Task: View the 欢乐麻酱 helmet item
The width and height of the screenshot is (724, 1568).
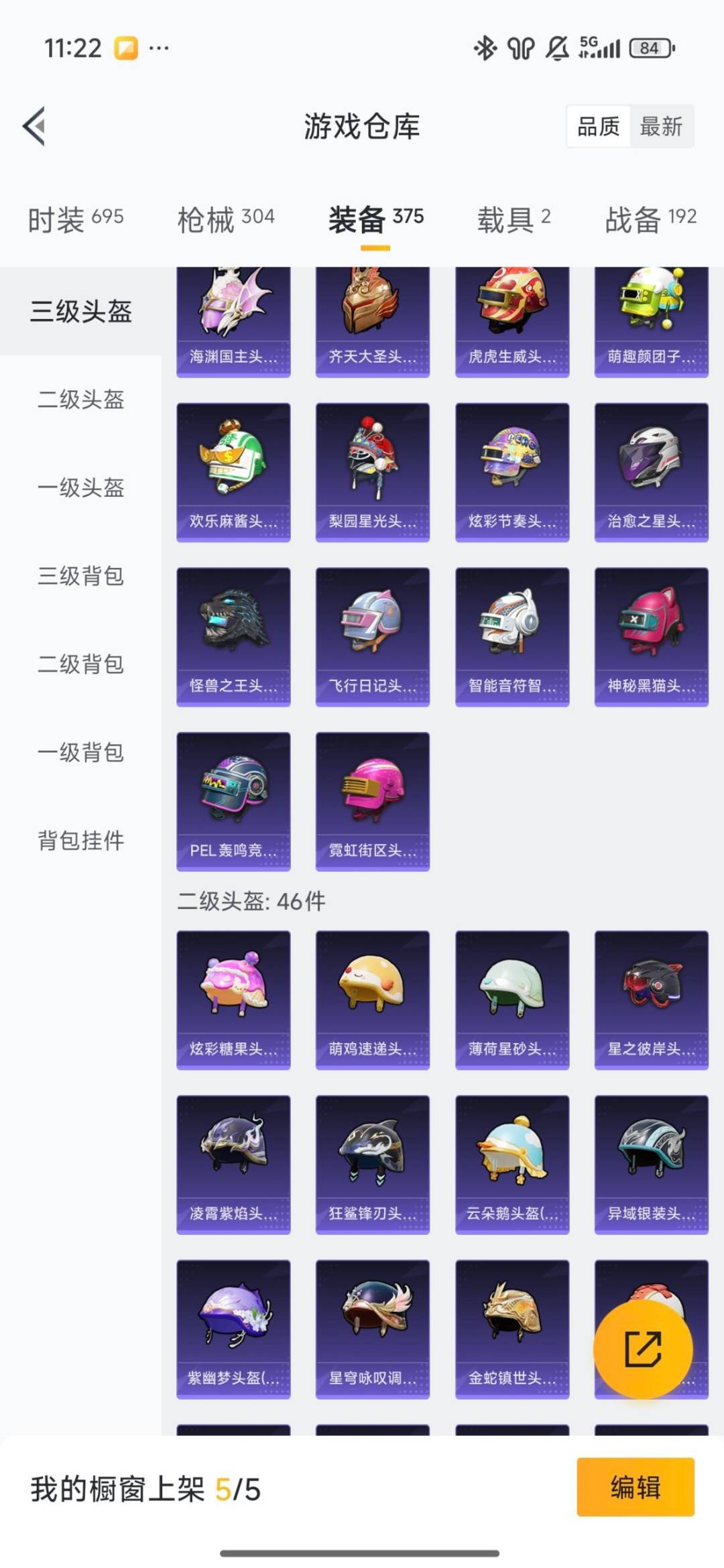Action: (233, 471)
